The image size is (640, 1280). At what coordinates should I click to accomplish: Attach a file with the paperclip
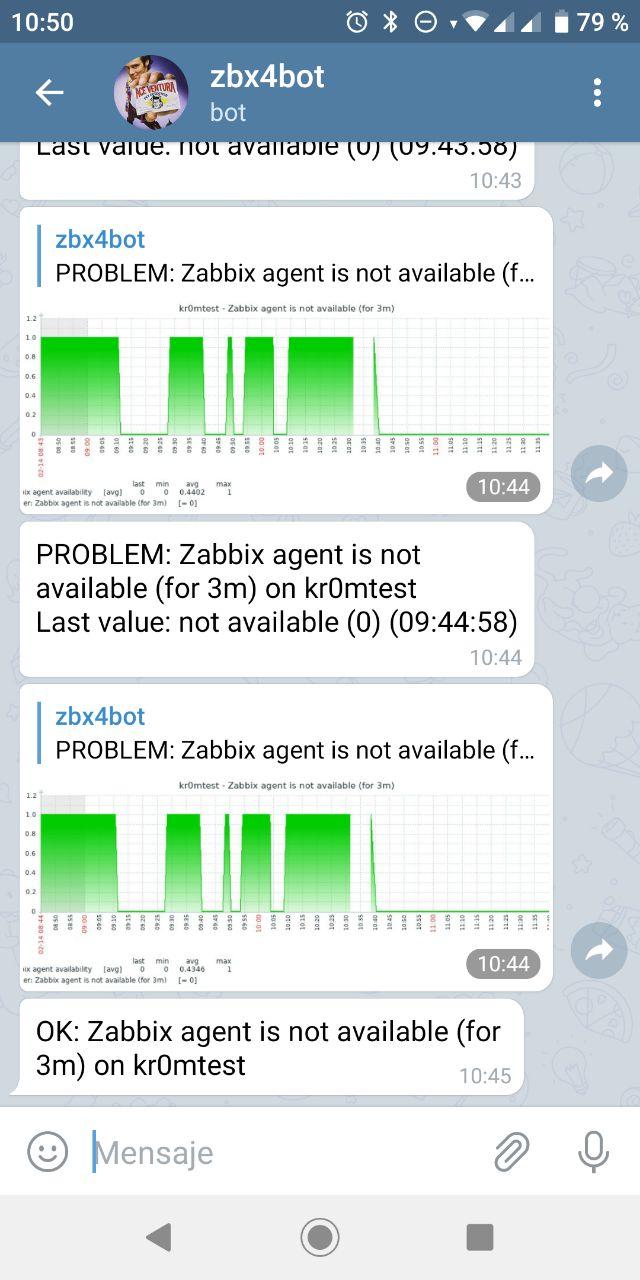(x=511, y=1152)
